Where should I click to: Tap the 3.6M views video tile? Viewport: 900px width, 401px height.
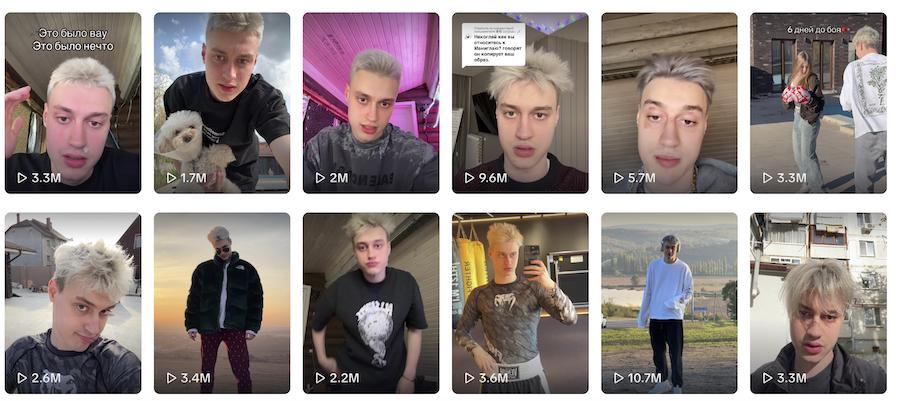point(520,302)
